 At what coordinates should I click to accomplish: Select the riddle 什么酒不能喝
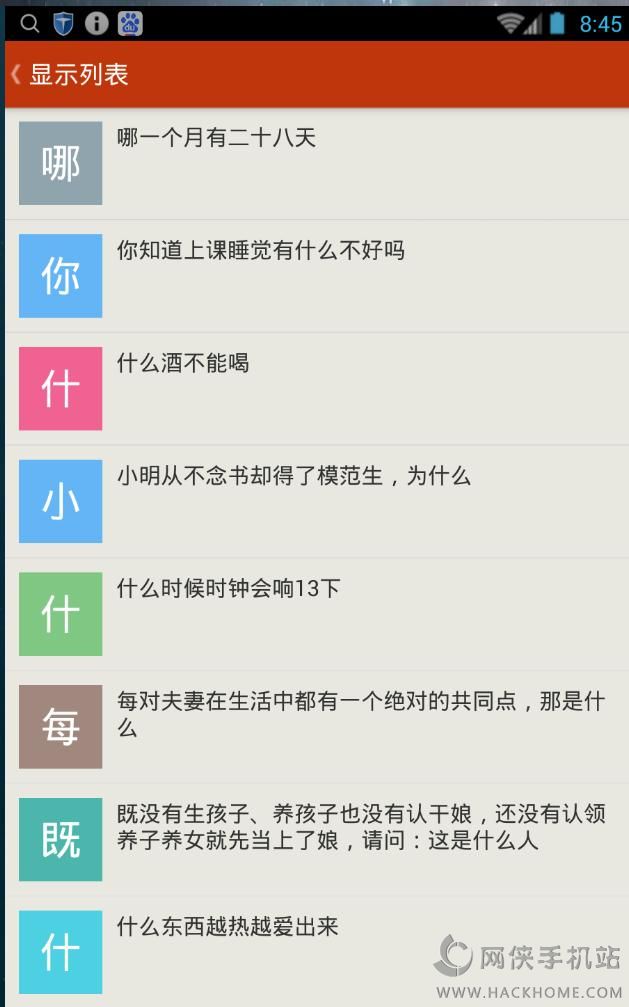click(x=183, y=364)
